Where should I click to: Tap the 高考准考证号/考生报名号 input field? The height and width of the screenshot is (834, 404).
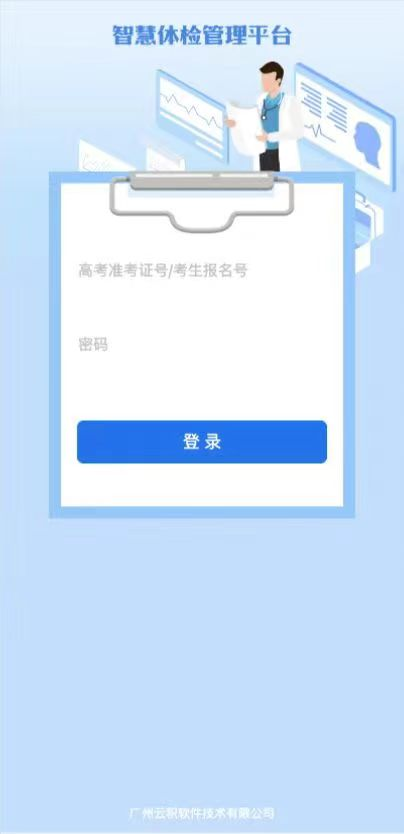(202, 271)
